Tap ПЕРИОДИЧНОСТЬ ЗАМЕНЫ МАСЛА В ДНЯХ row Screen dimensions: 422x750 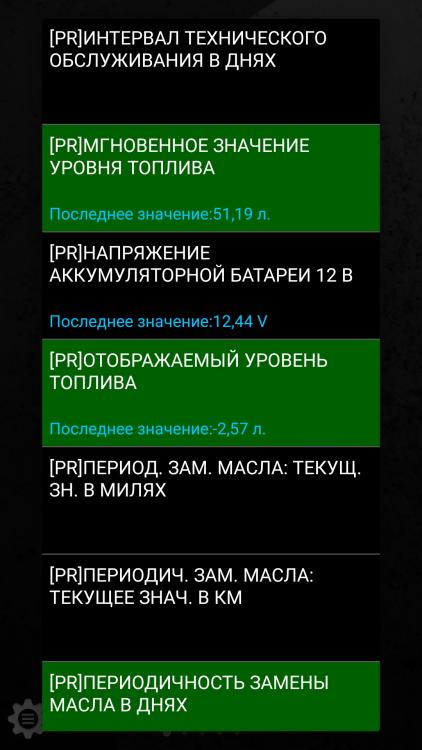pyautogui.click(x=211, y=696)
